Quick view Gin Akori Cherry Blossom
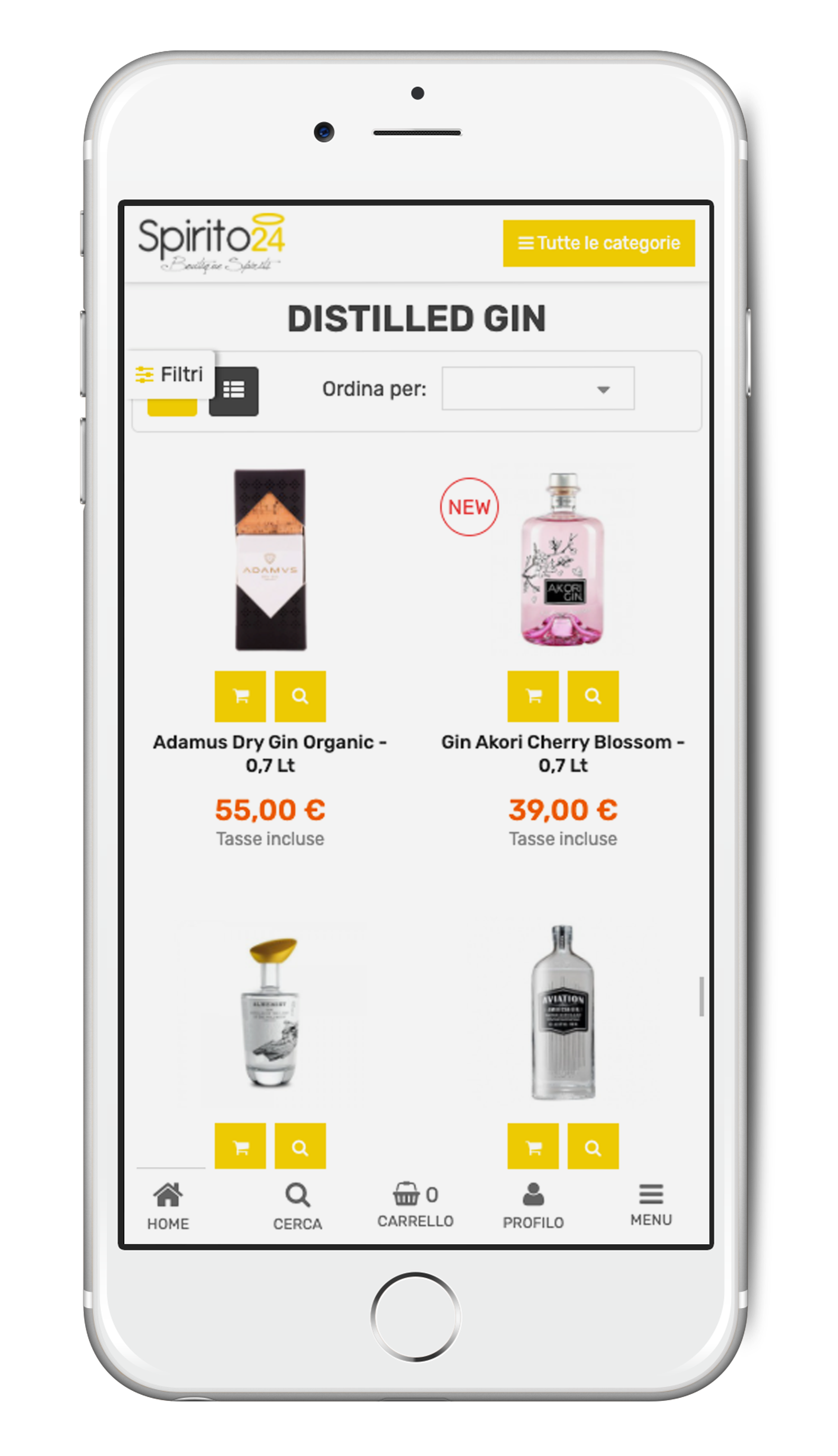The image size is (838, 1456). point(593,696)
